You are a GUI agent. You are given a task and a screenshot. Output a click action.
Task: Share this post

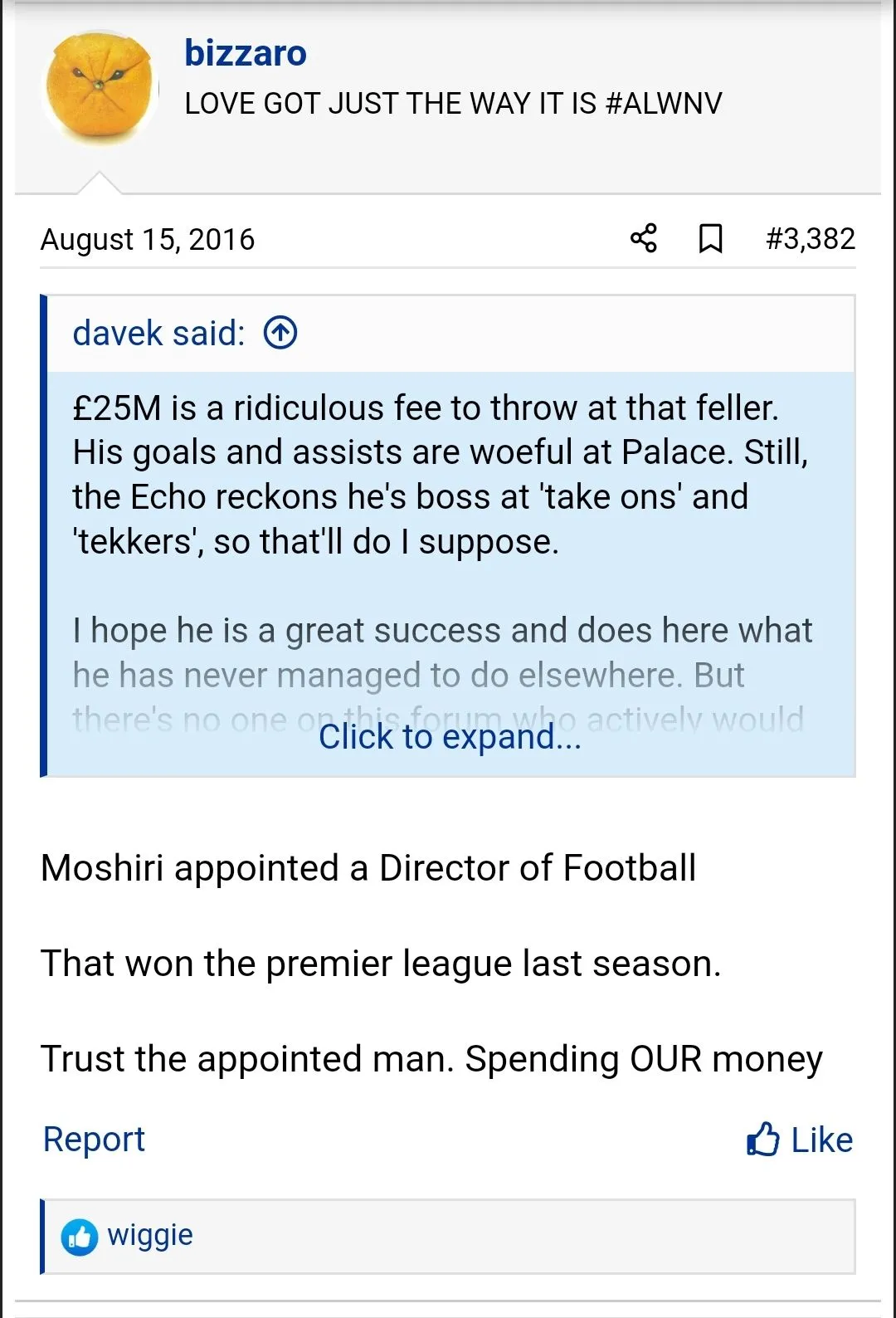pos(644,239)
